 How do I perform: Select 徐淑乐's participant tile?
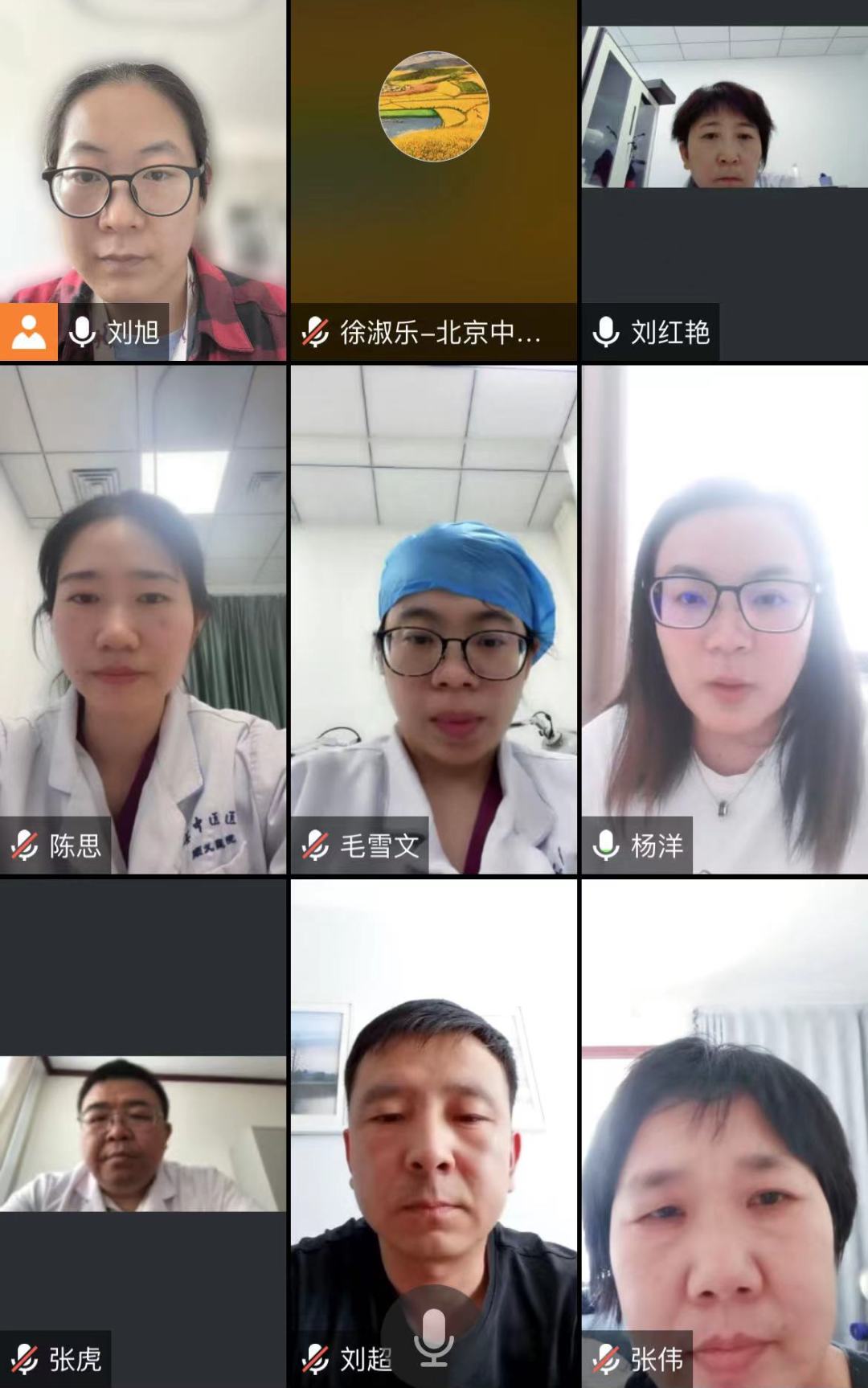pyautogui.click(x=433, y=181)
